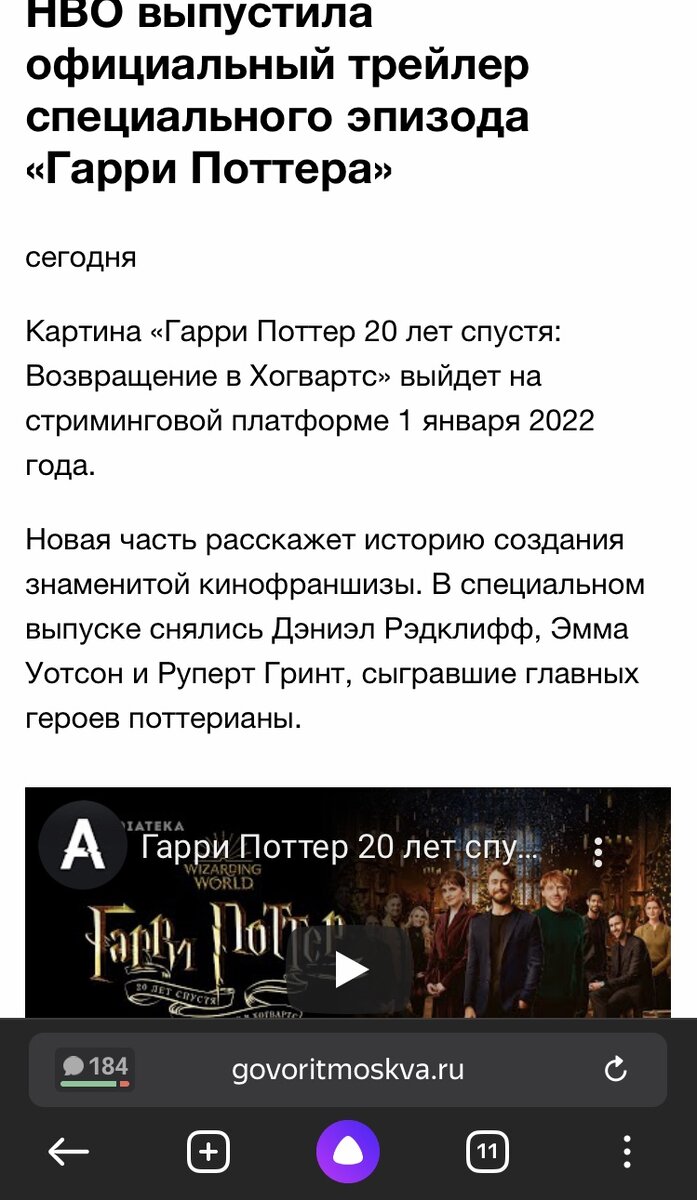The width and height of the screenshot is (697, 1200).
Task: View the 11 open tabs
Action: coord(487,1152)
